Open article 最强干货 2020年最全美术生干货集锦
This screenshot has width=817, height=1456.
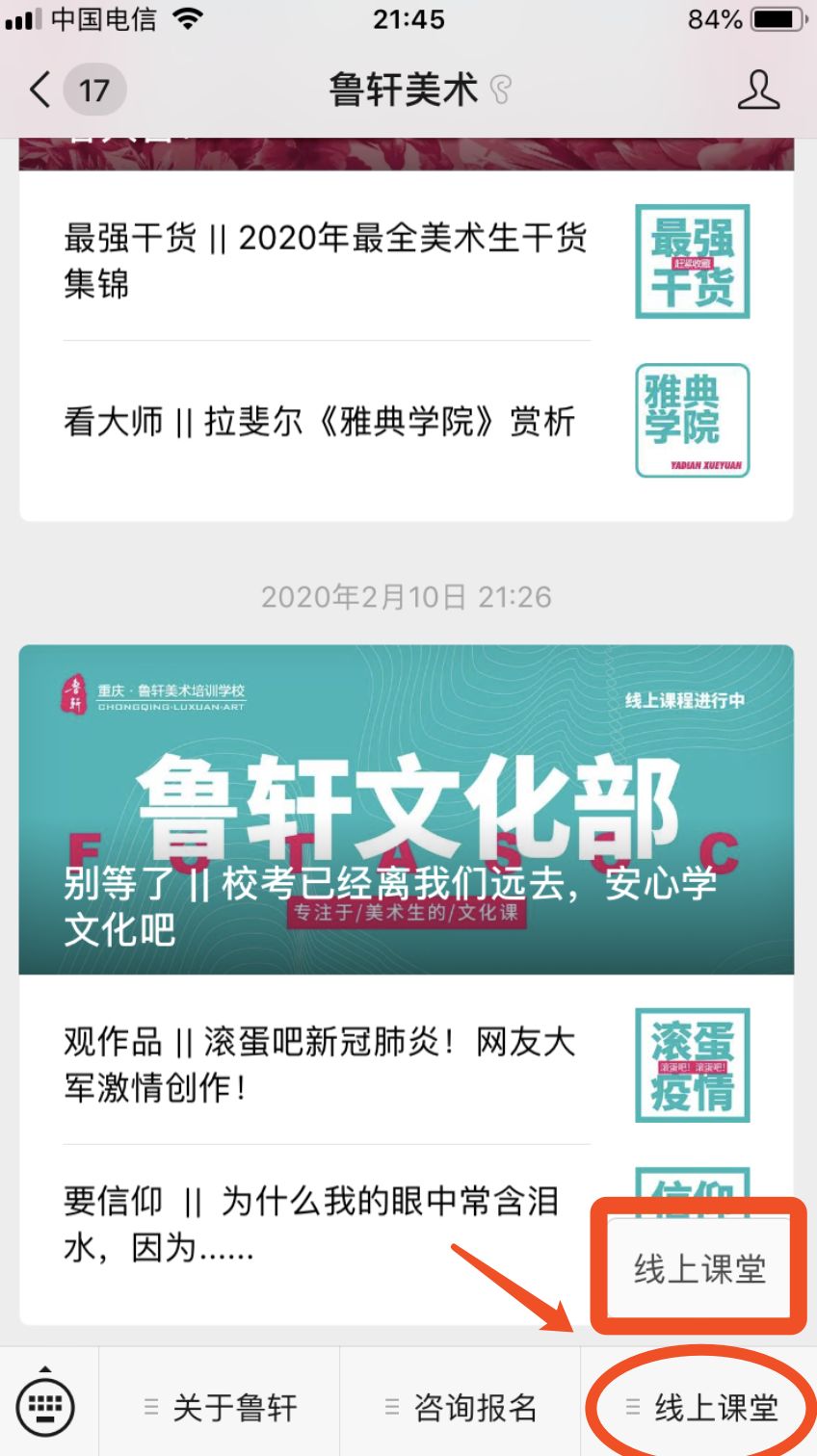328,260
